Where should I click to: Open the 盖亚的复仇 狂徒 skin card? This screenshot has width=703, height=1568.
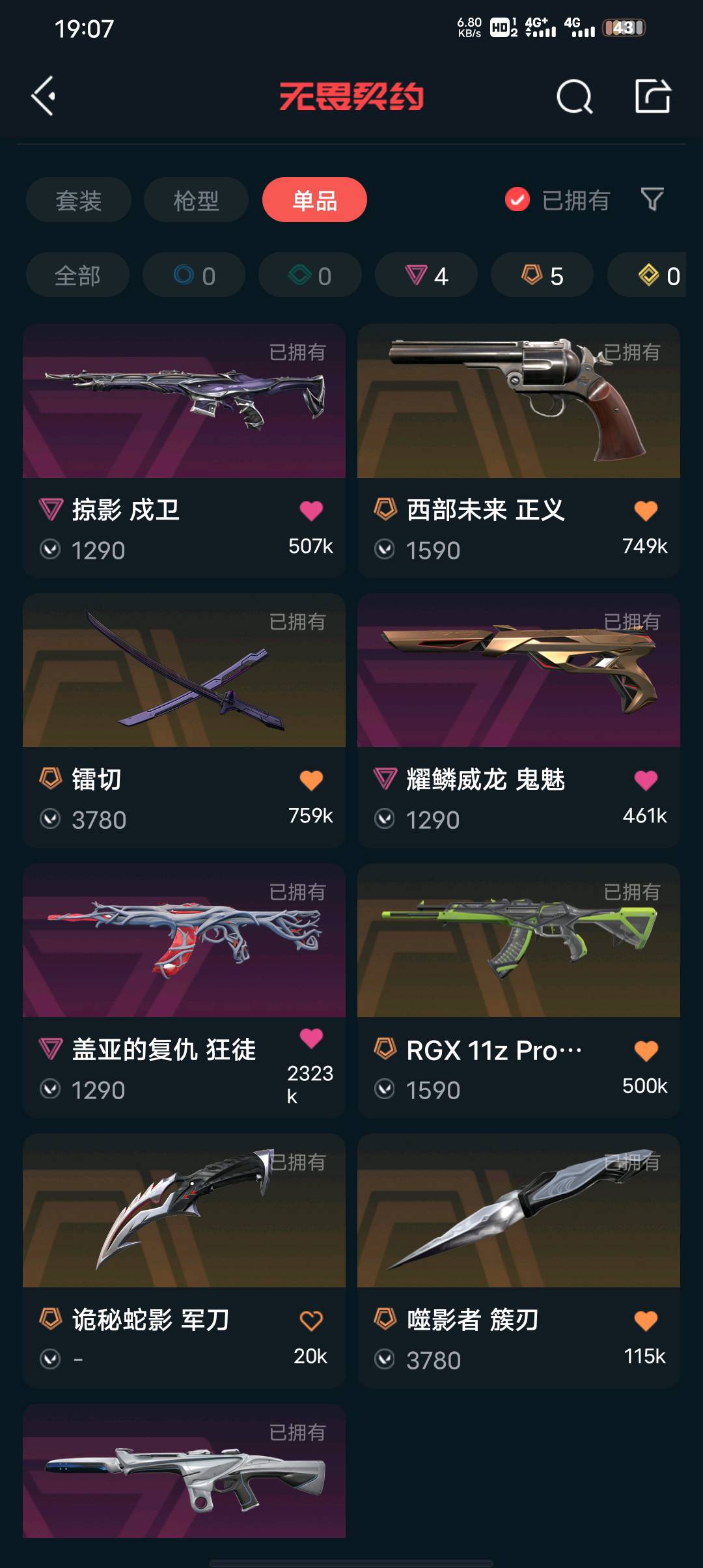coord(184,942)
